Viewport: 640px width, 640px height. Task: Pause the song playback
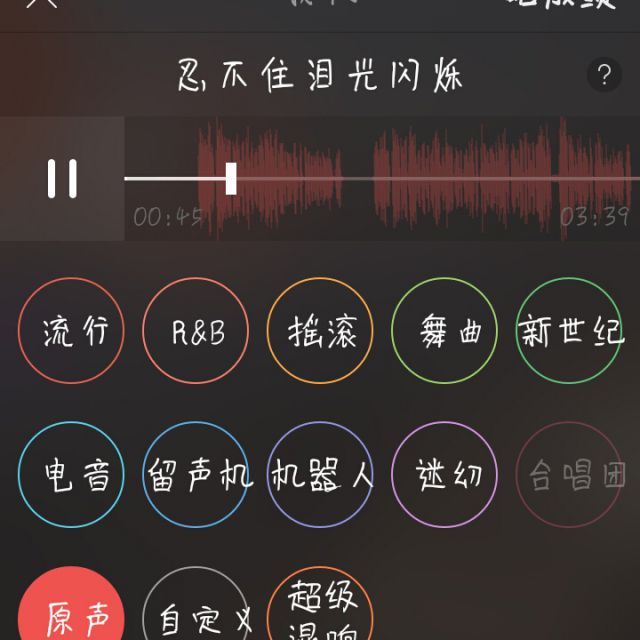[62, 178]
